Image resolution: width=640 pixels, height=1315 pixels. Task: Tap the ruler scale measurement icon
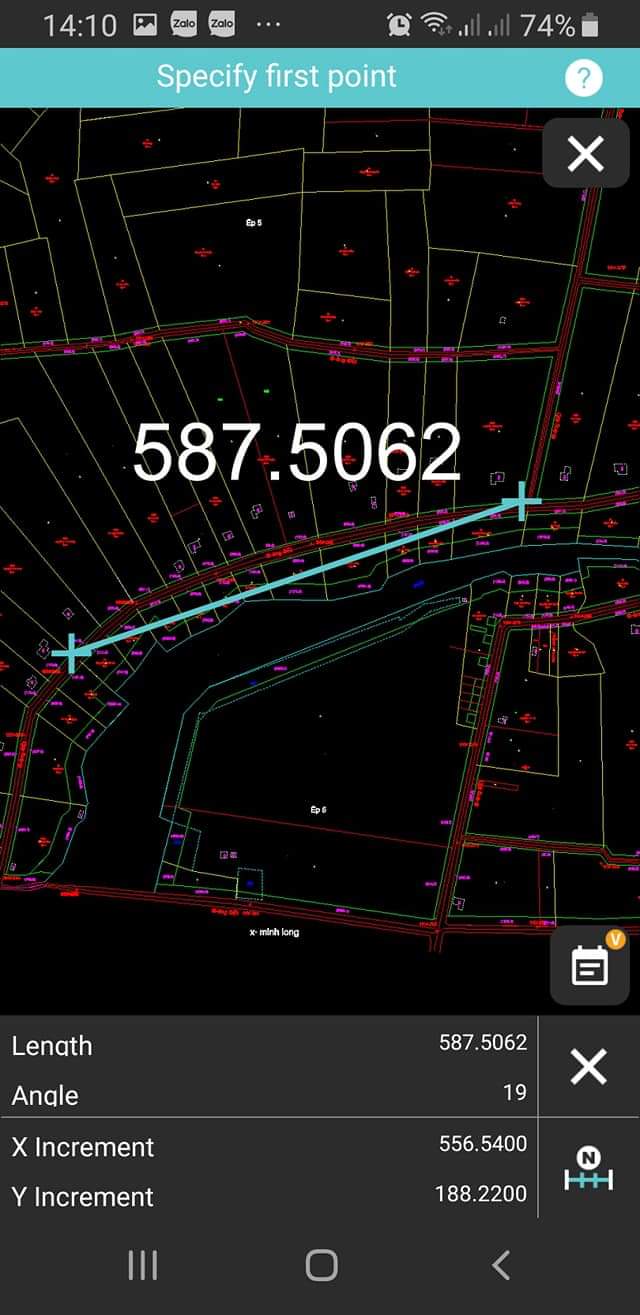coord(588,1168)
